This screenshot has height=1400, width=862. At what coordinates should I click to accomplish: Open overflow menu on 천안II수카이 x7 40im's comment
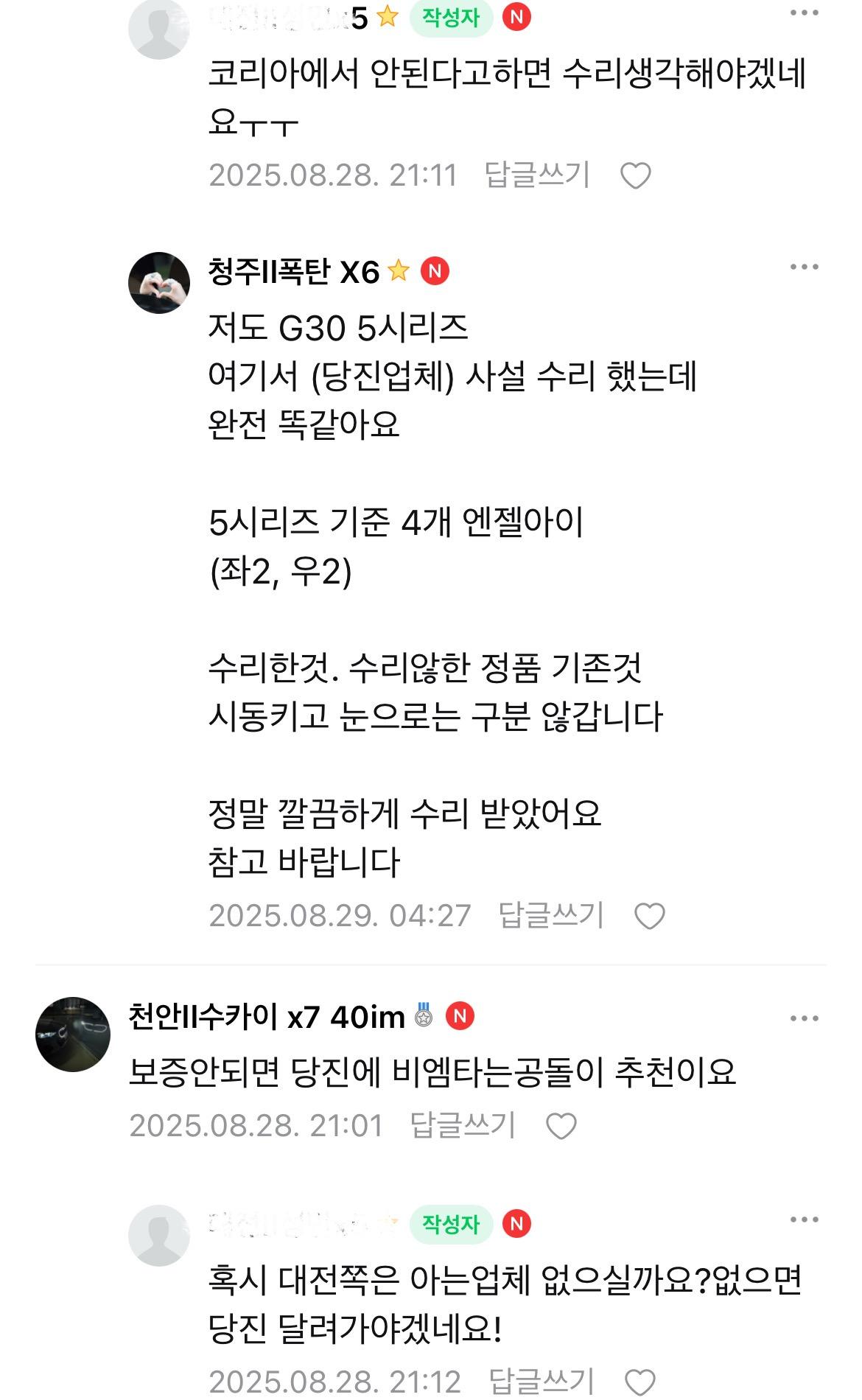pyautogui.click(x=804, y=1018)
